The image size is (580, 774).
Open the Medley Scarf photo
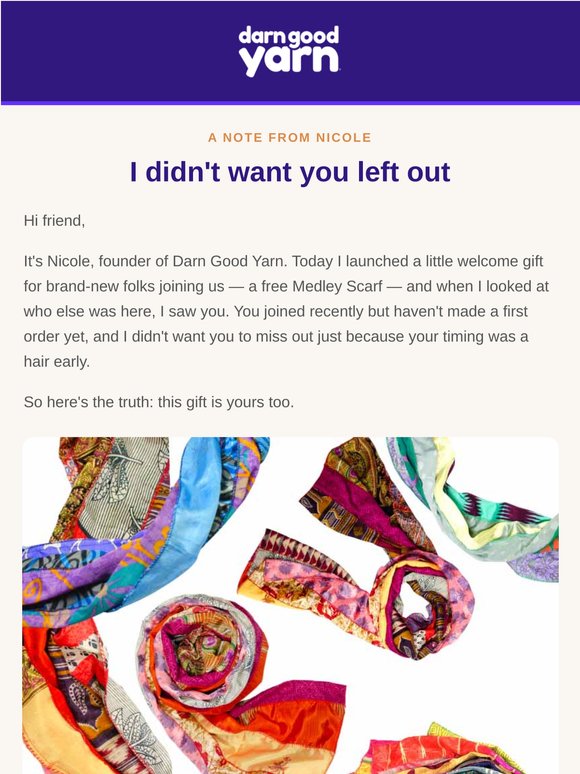pos(290,605)
